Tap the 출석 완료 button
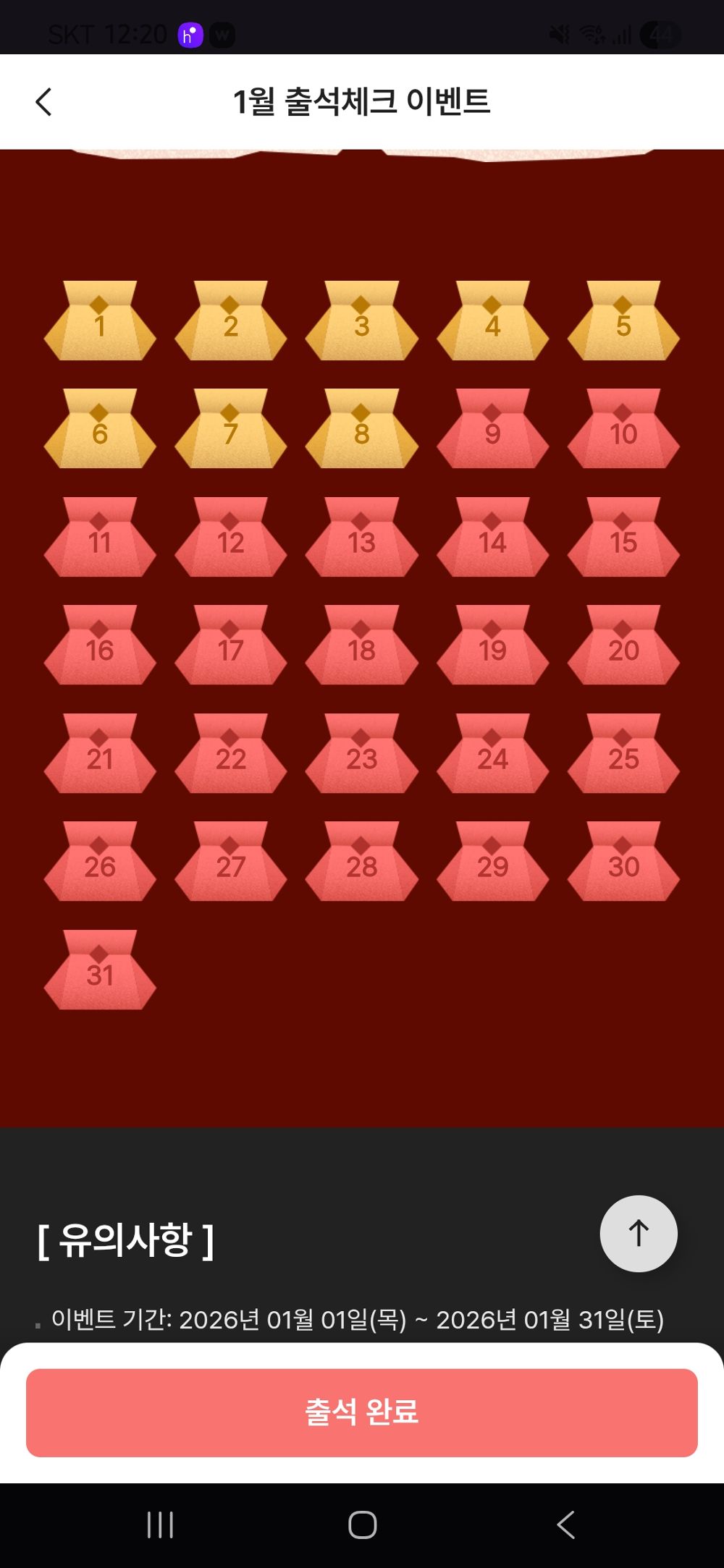724x1568 pixels. tap(362, 1412)
